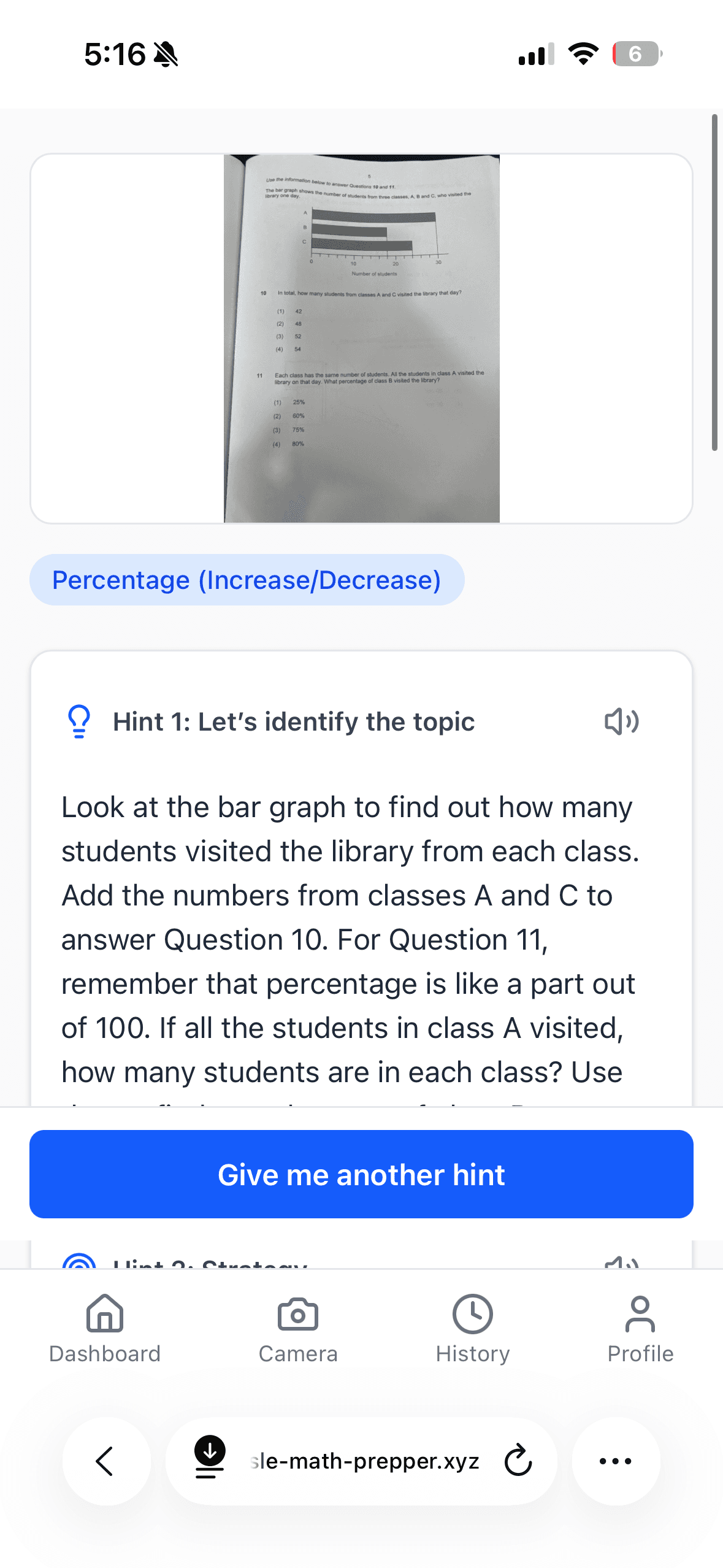Go back in the browser
This screenshot has width=723, height=1568.
pyautogui.click(x=106, y=1461)
